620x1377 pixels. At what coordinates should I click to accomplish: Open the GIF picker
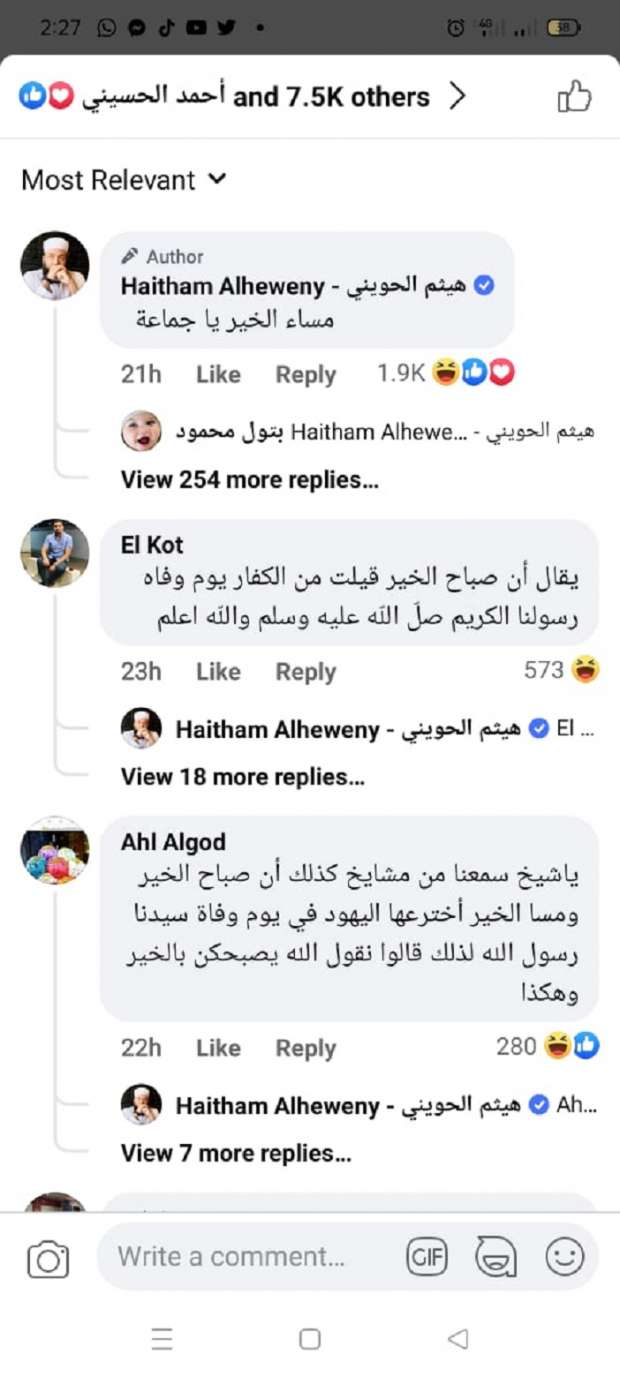click(427, 1257)
